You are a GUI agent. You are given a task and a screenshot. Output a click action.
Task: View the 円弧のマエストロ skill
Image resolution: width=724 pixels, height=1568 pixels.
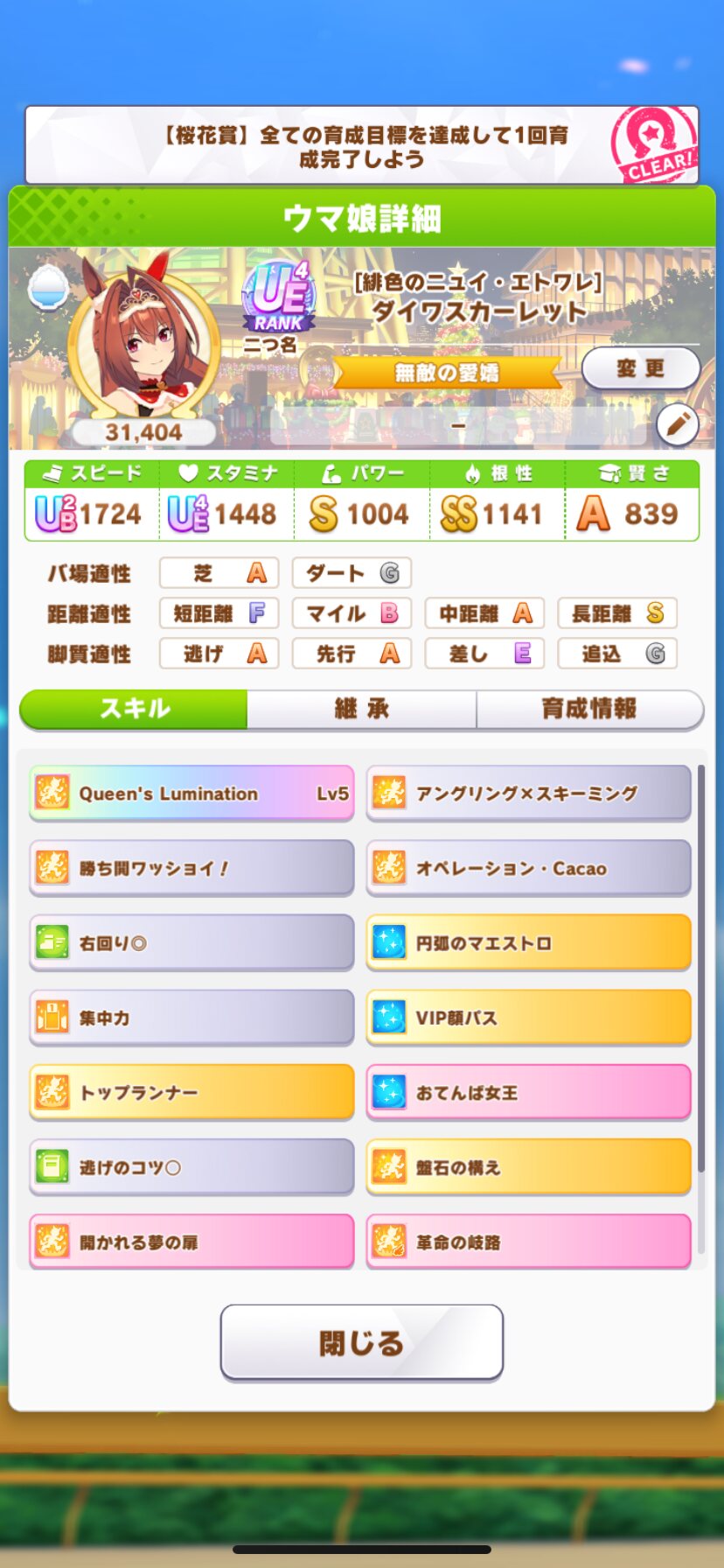(528, 943)
